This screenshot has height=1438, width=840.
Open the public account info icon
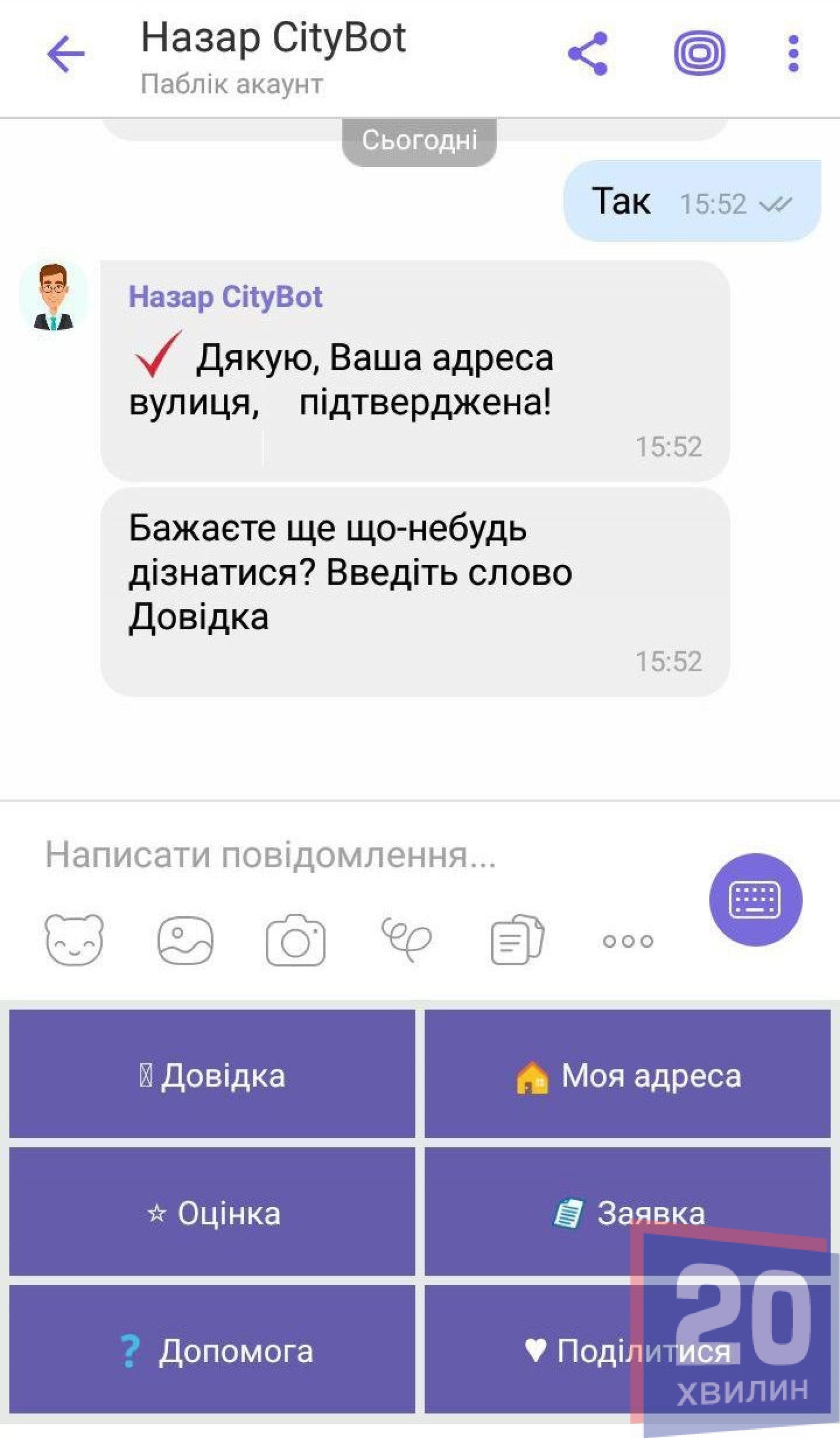(699, 54)
